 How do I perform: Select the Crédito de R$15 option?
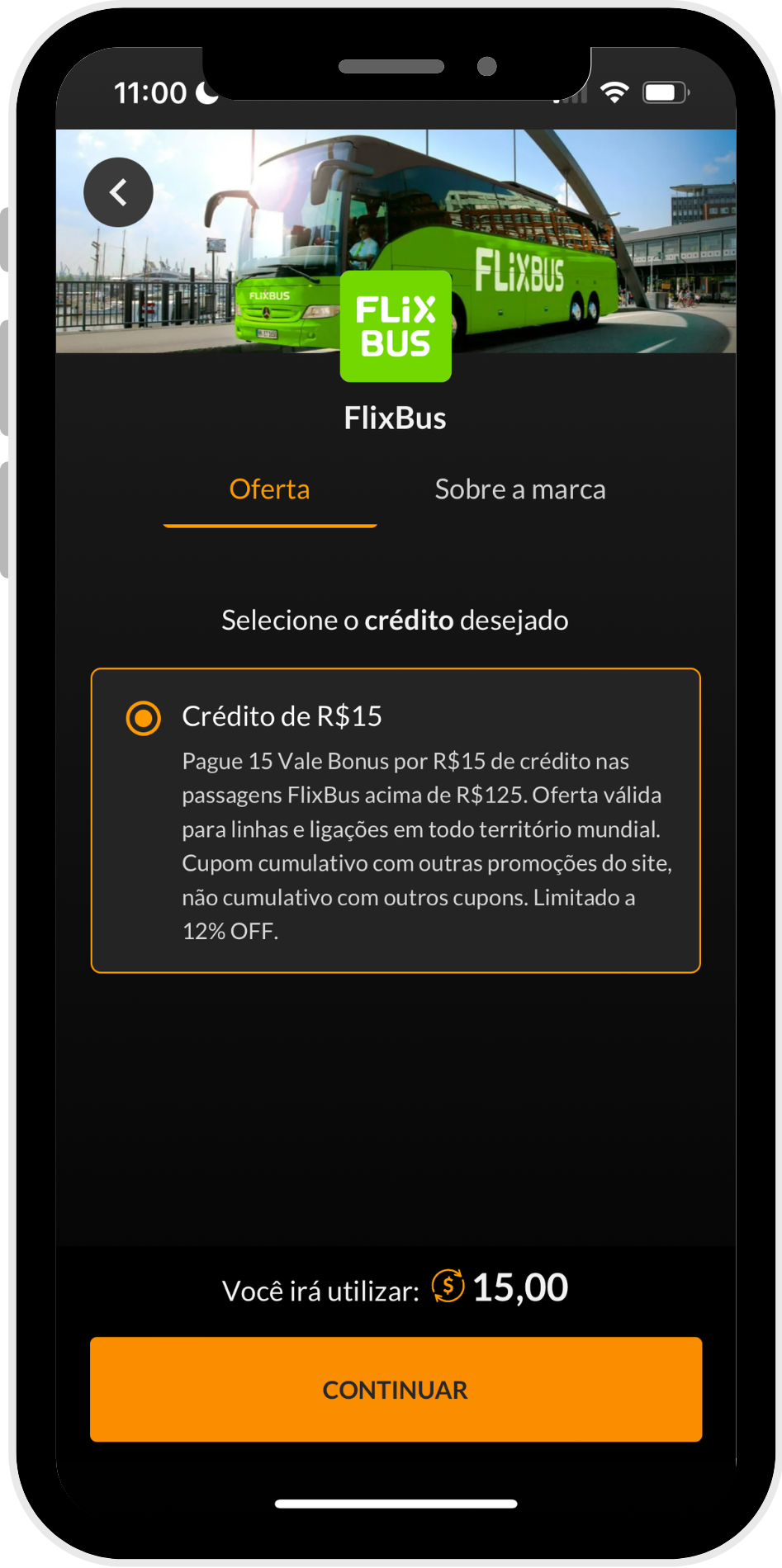[x=144, y=717]
